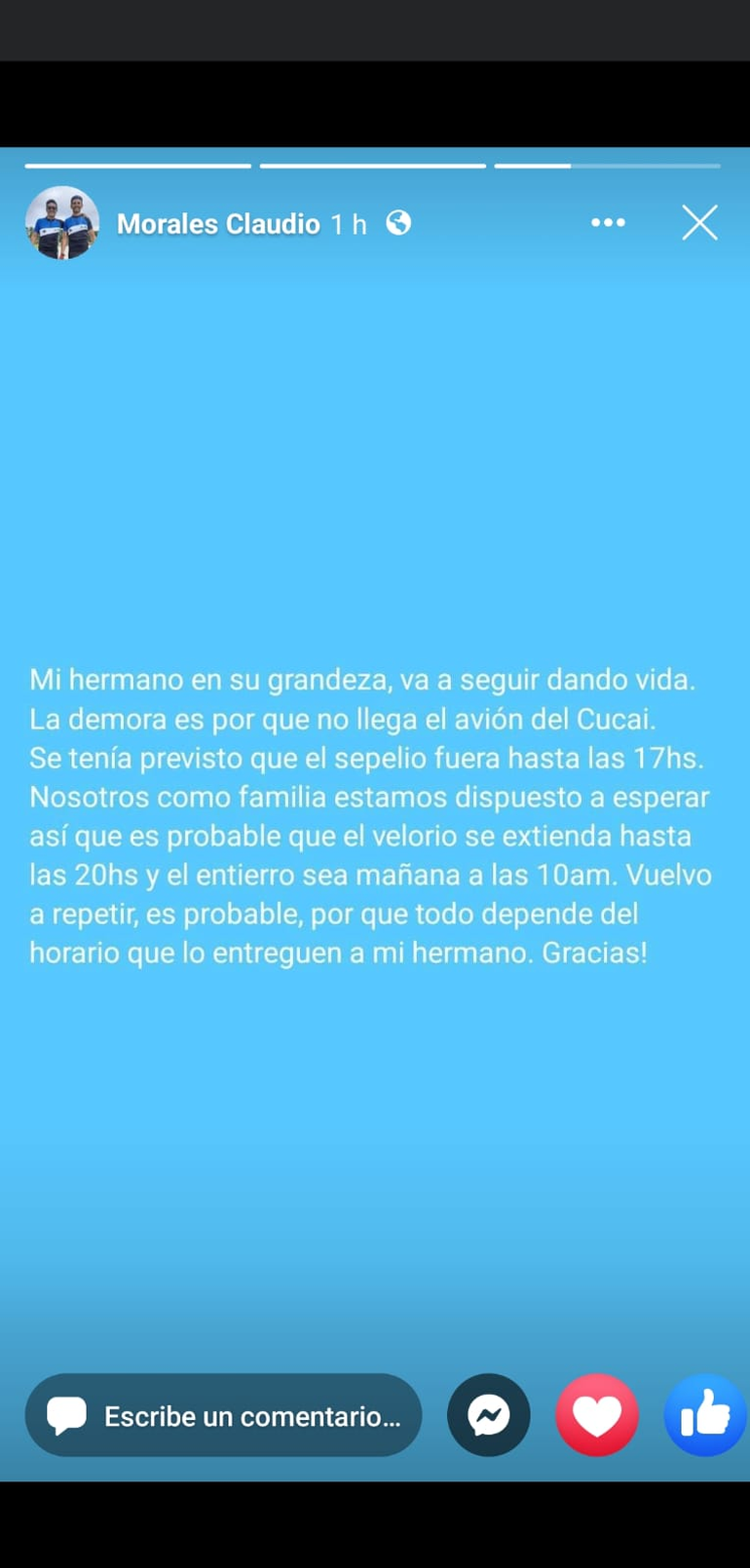Viewport: 750px width, 1568px height.
Task: Close the story viewer
Action: [x=699, y=223]
